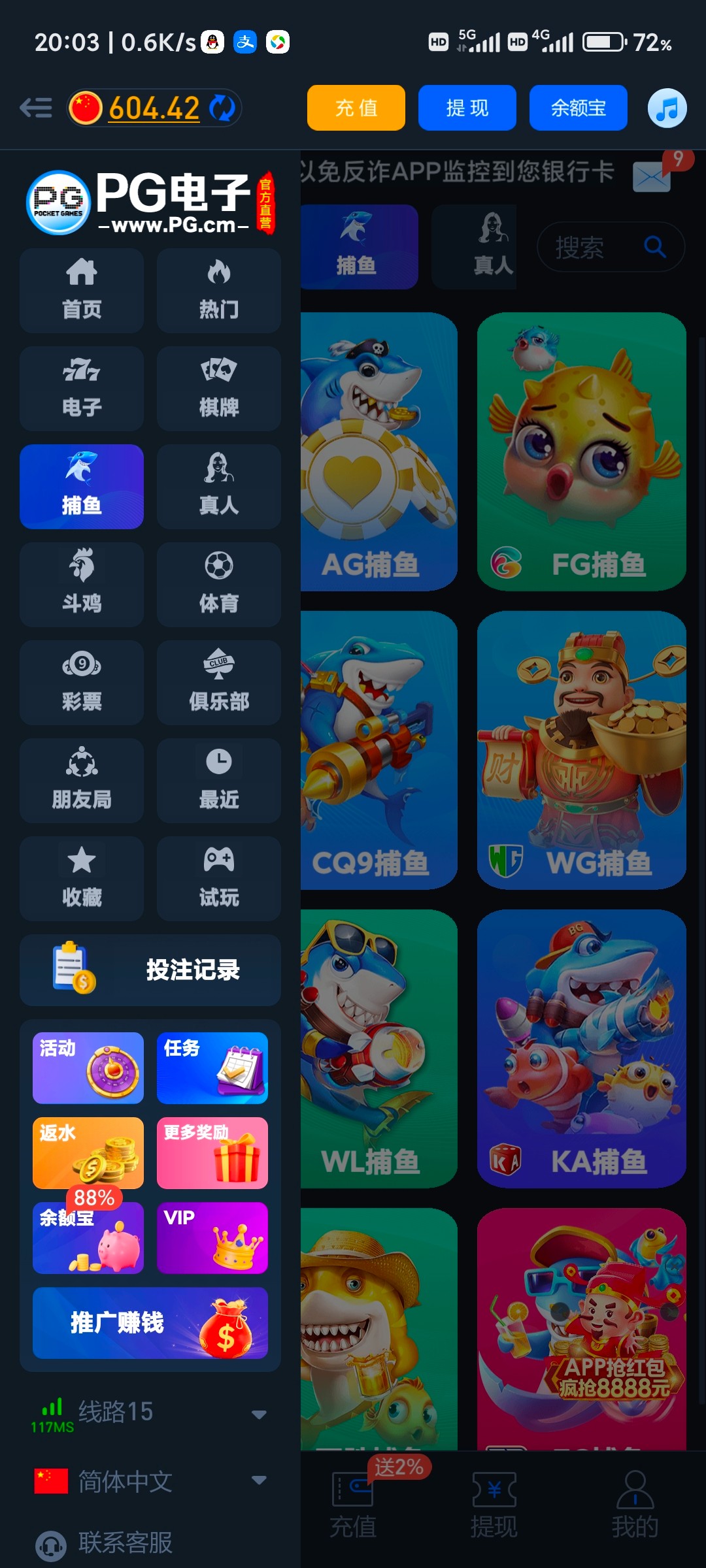The image size is (706, 1568).
Task: Toggle the music note icon
Action: (667, 108)
